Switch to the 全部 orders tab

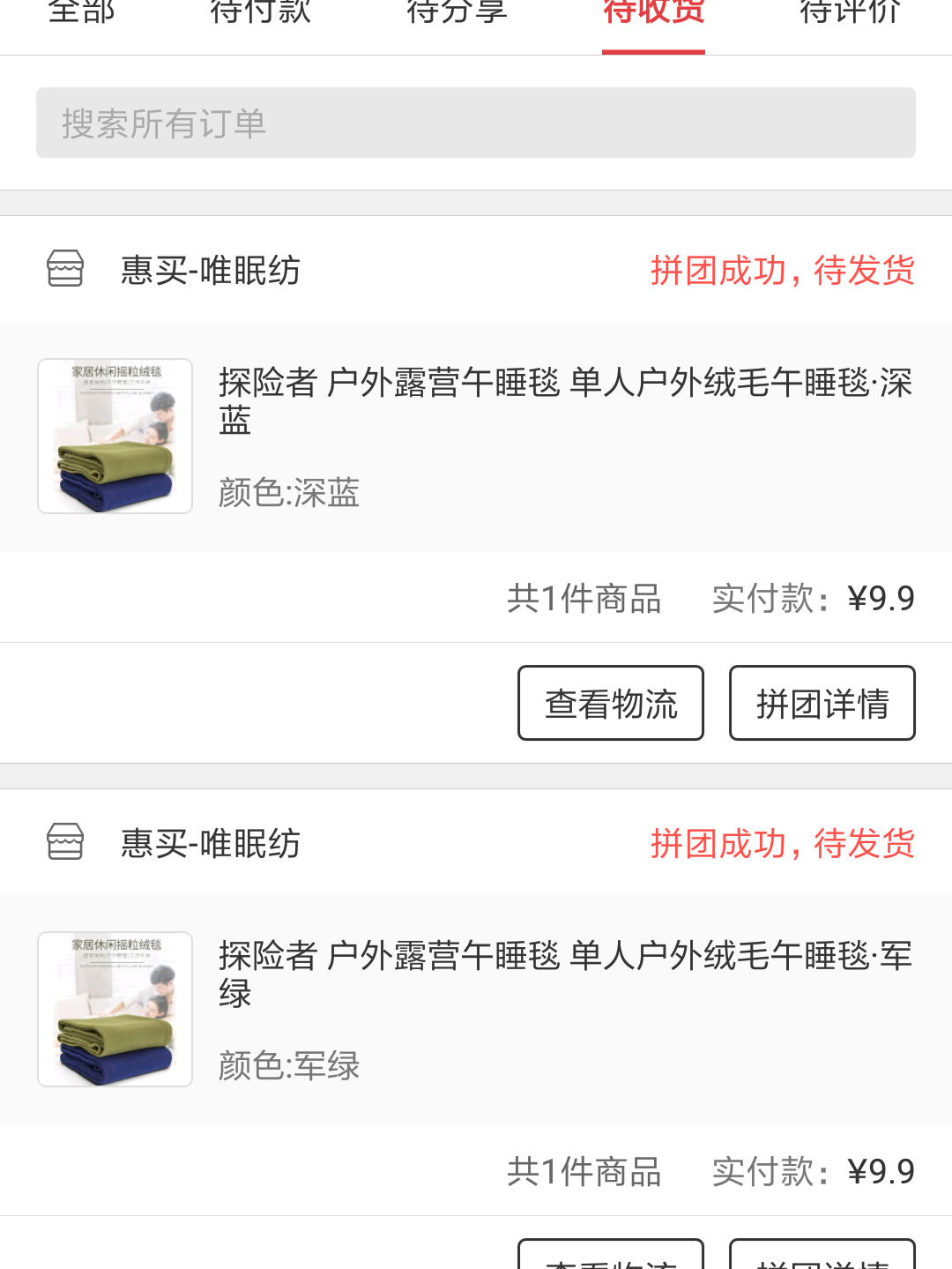pos(81,12)
